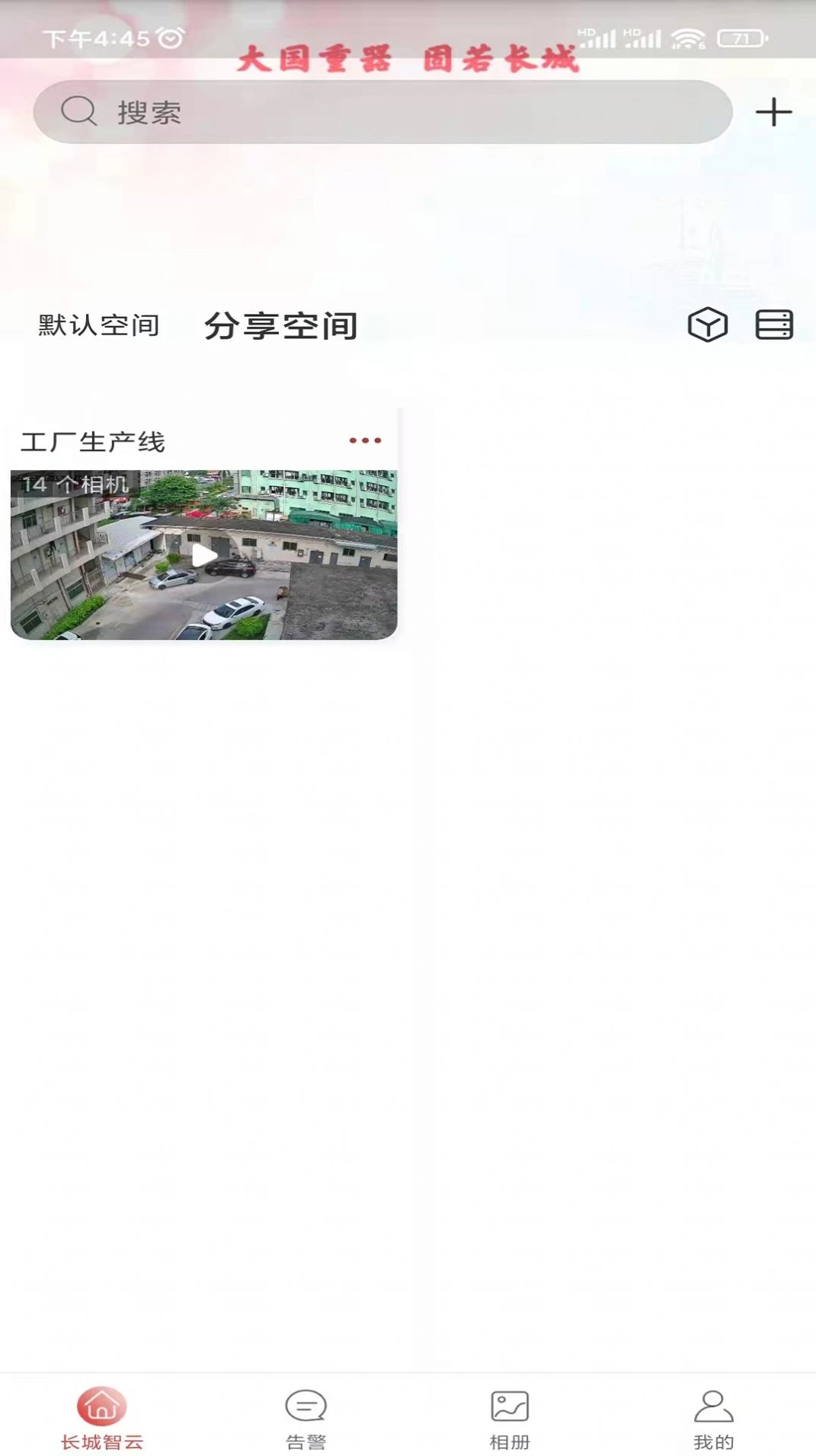The width and height of the screenshot is (816, 1456).
Task: Open the 工厂生产线 options menu
Action: tap(365, 439)
